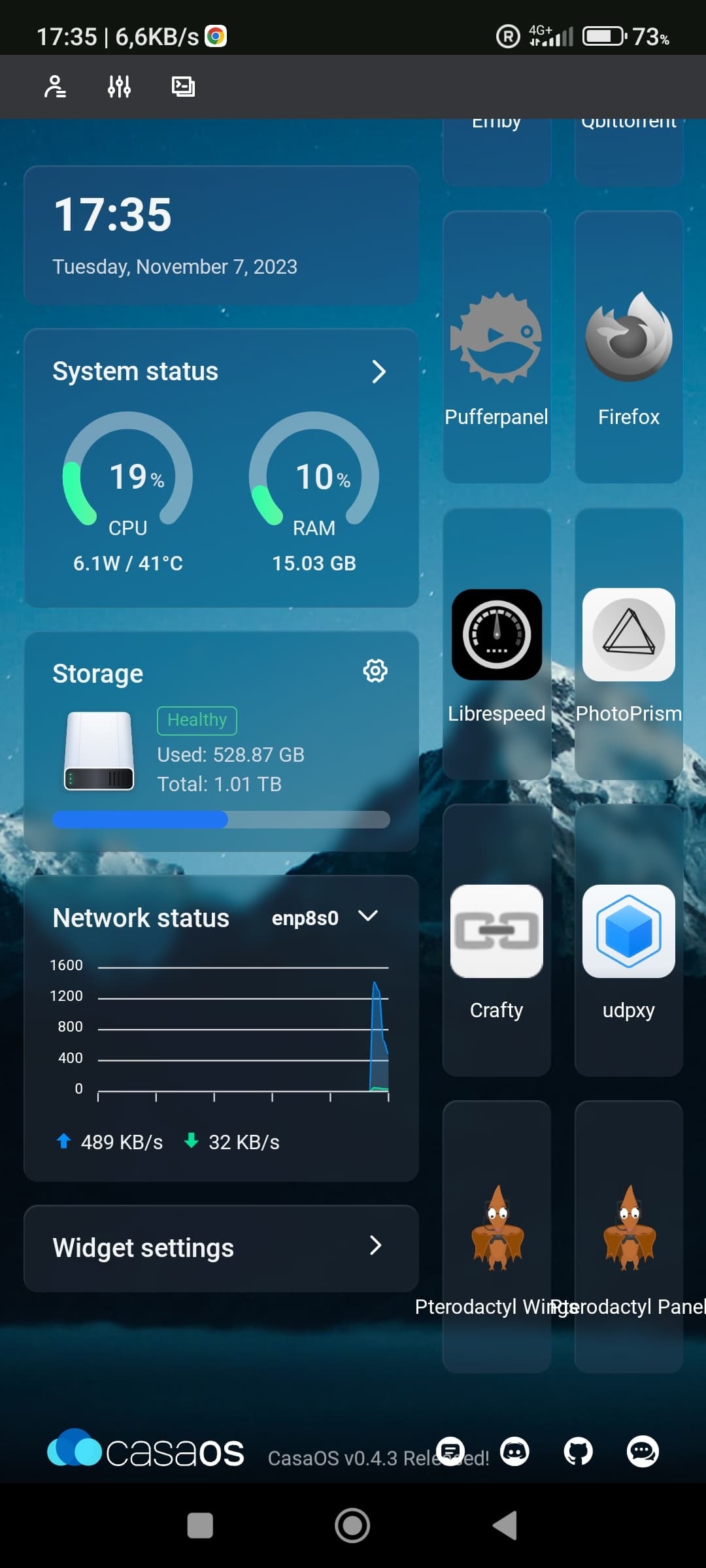Open PhotoPrism app tile

click(629, 644)
